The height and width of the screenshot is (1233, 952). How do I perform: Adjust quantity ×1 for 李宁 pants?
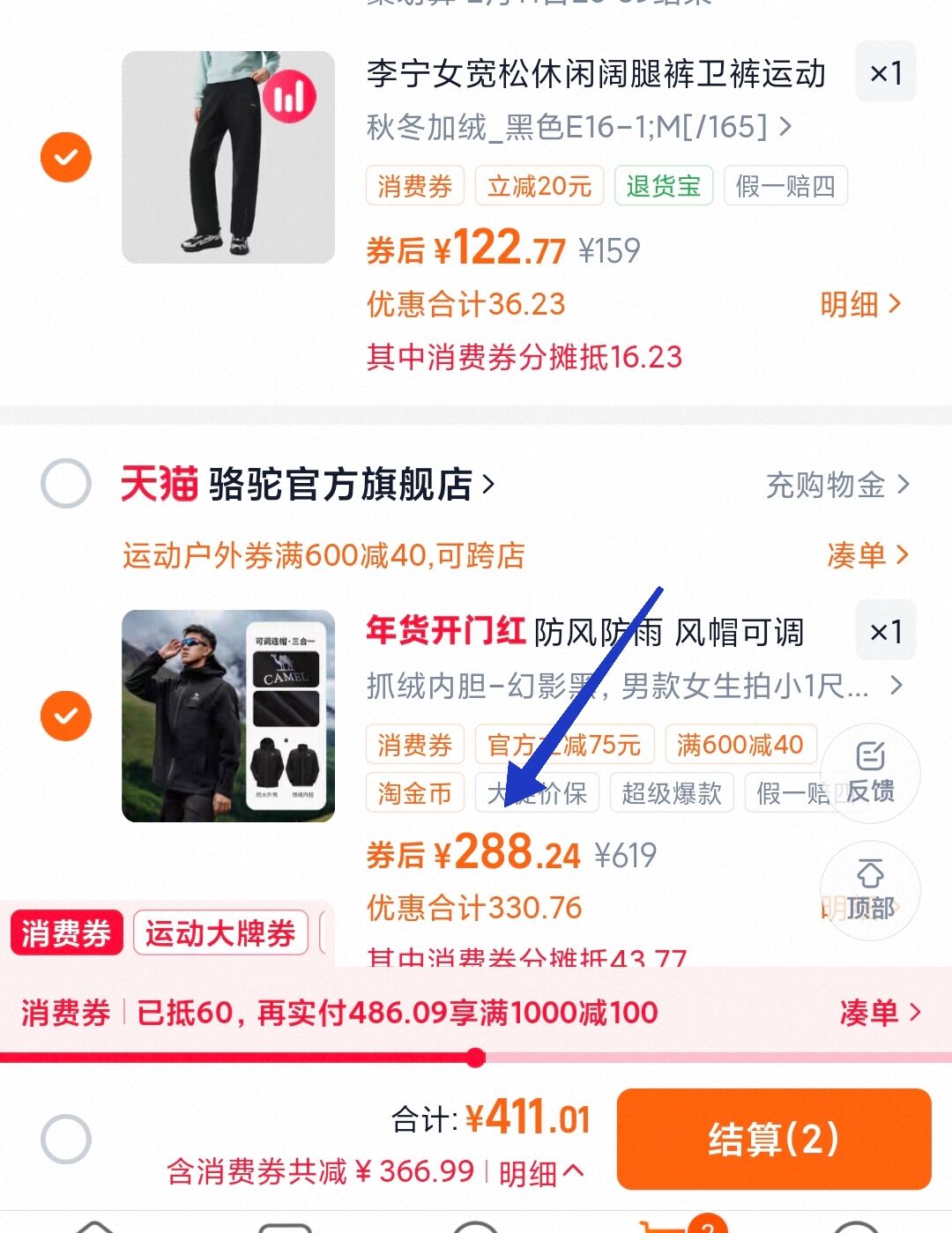tap(885, 72)
